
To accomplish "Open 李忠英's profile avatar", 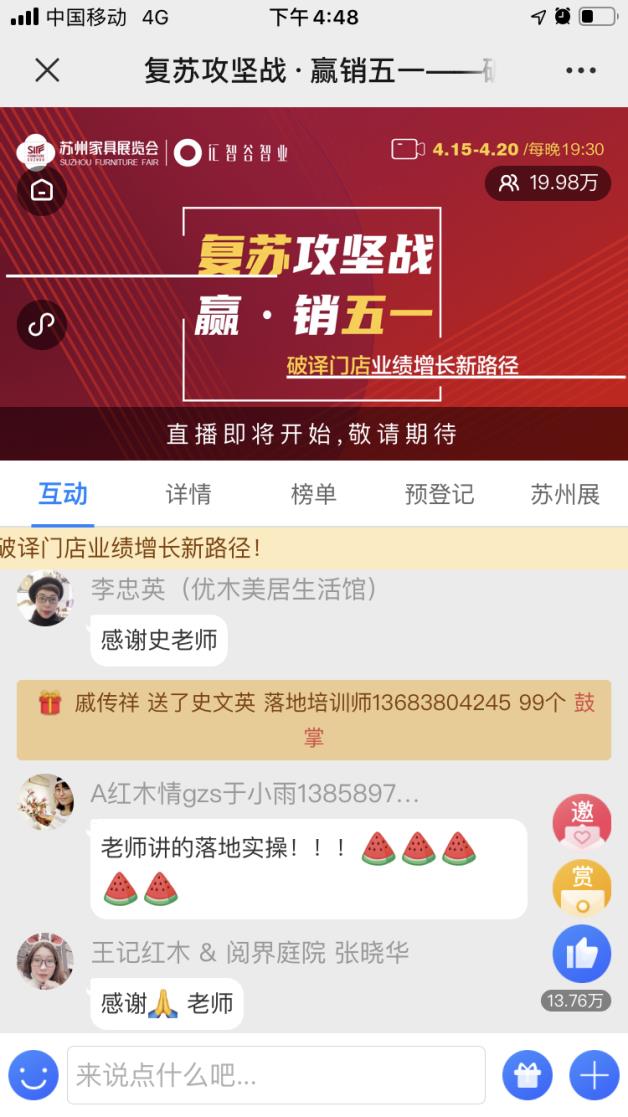I will point(45,598).
